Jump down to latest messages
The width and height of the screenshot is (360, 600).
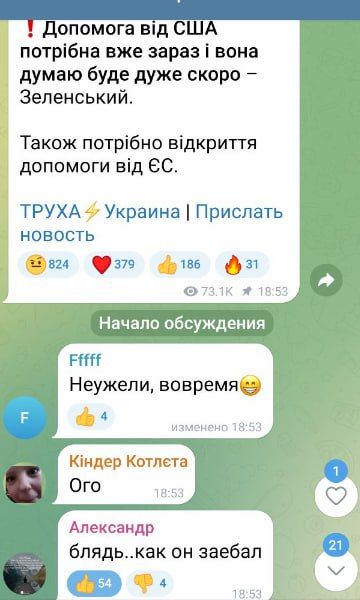[336, 569]
